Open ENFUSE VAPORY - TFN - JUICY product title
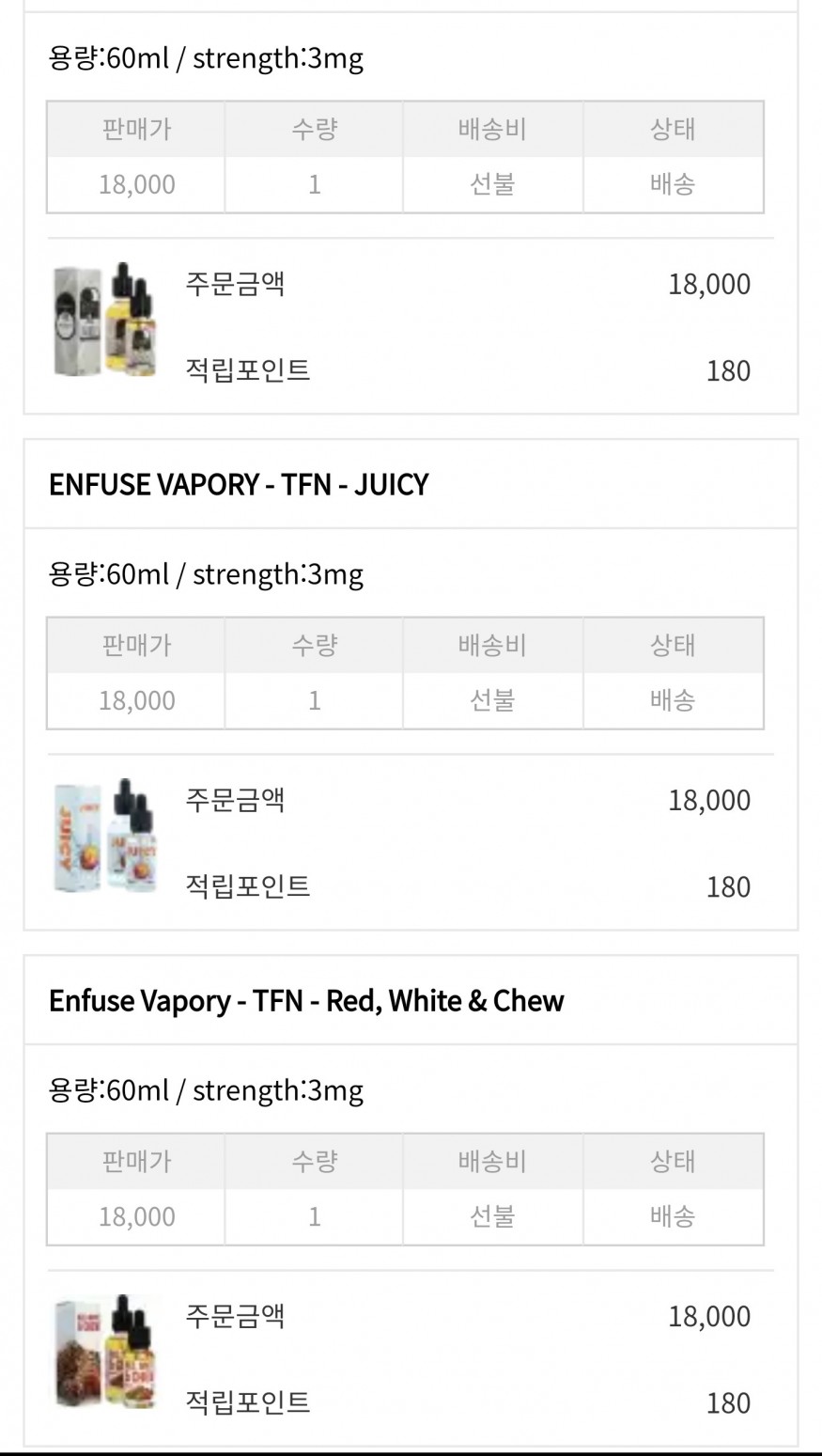Screen dimensions: 822x1456 pos(239,485)
